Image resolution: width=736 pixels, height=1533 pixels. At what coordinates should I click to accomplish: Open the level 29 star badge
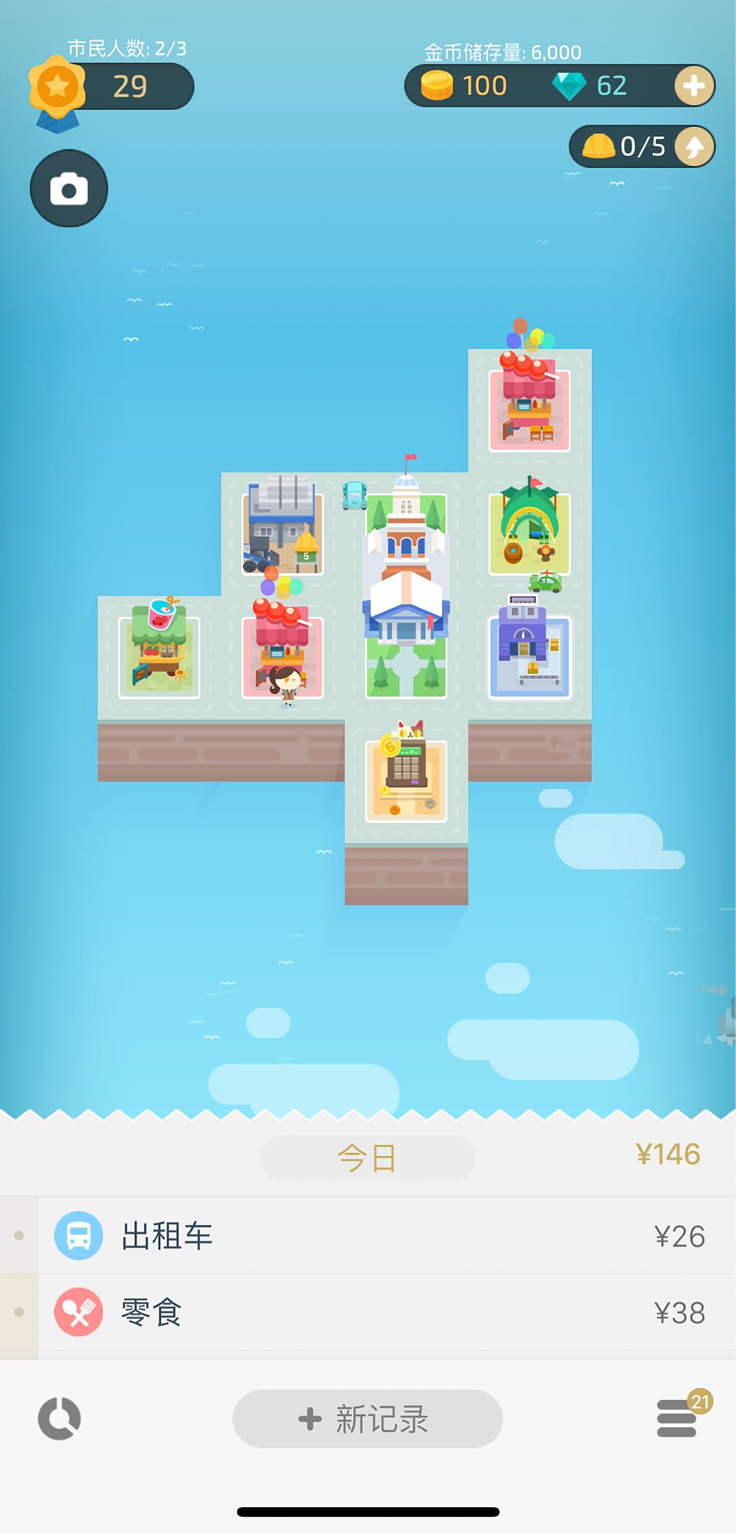[x=58, y=88]
